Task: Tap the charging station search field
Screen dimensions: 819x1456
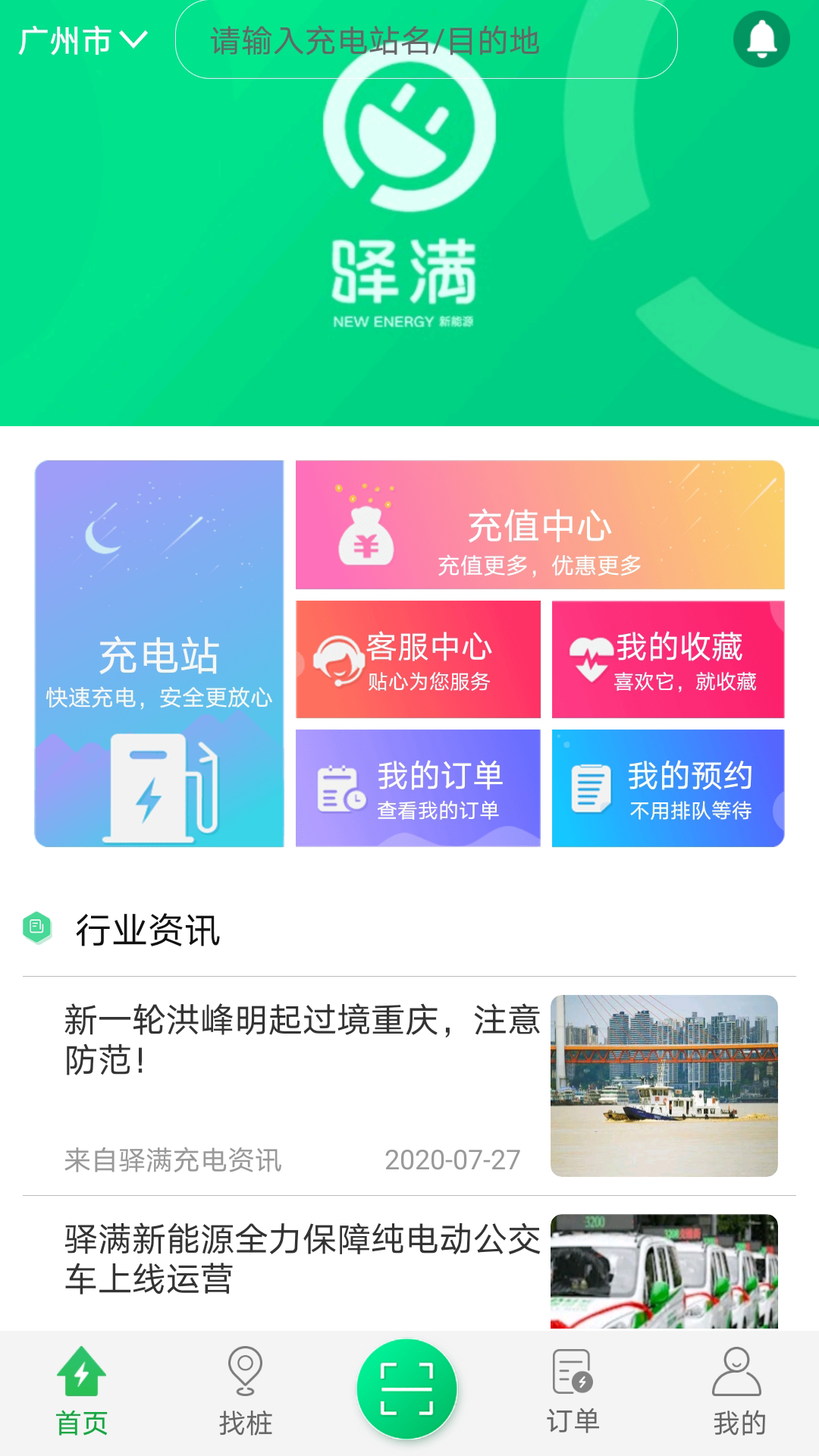Action: pos(425,40)
